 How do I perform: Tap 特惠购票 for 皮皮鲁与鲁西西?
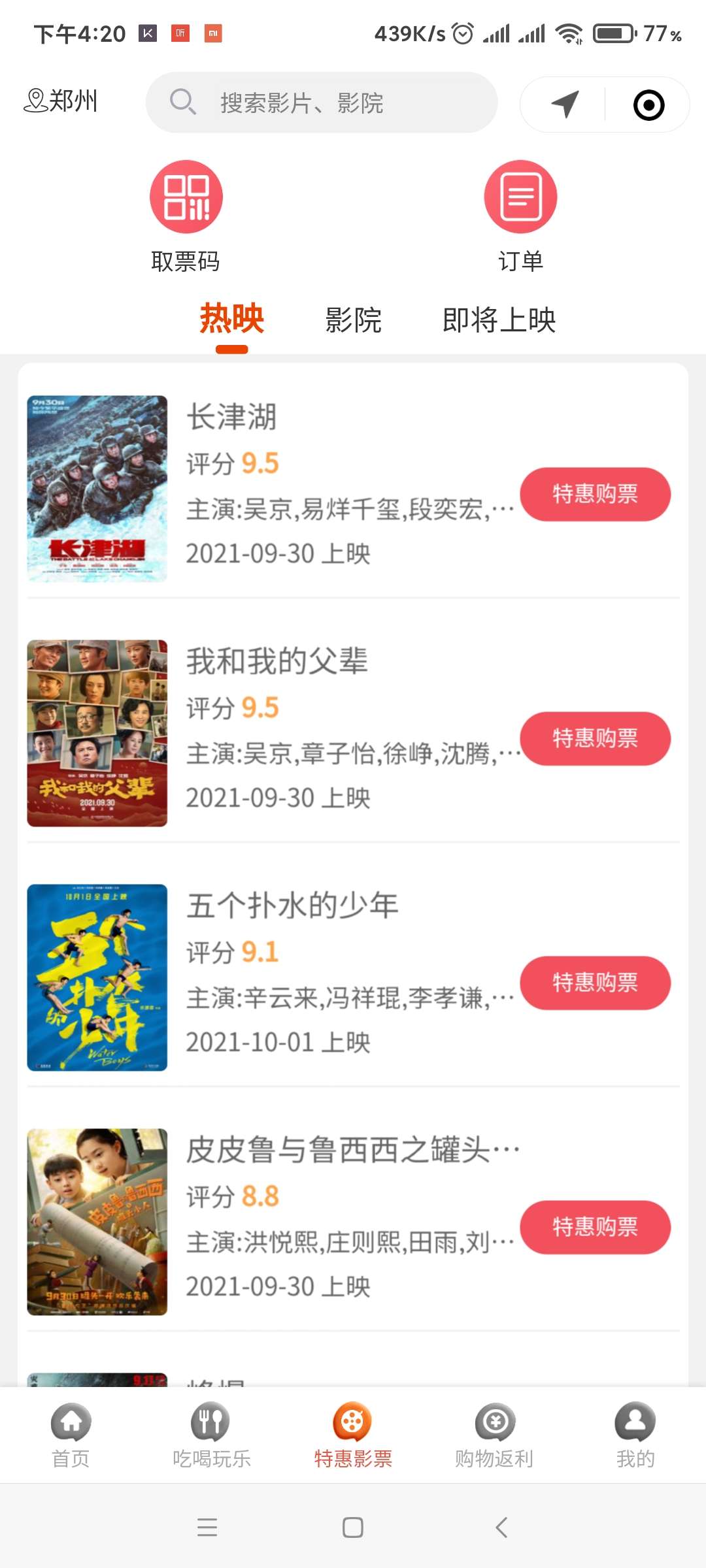[x=595, y=1227]
